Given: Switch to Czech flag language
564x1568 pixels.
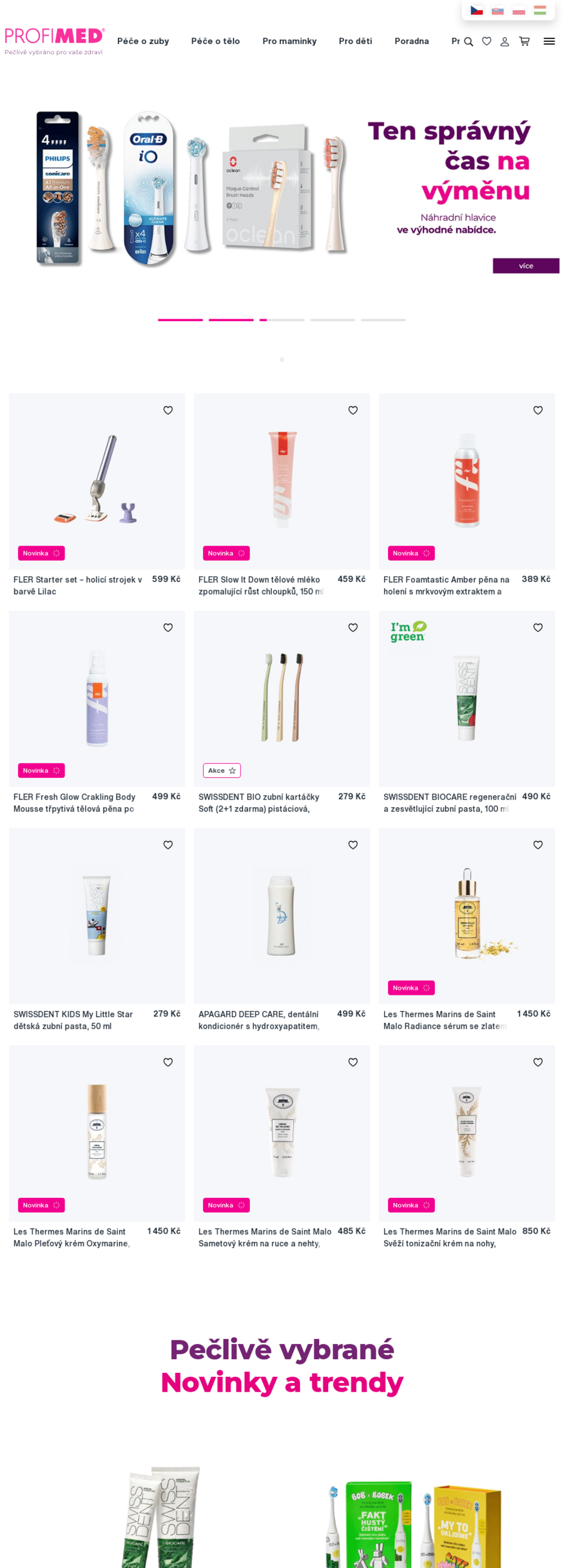Looking at the screenshot, I should coord(477,11).
